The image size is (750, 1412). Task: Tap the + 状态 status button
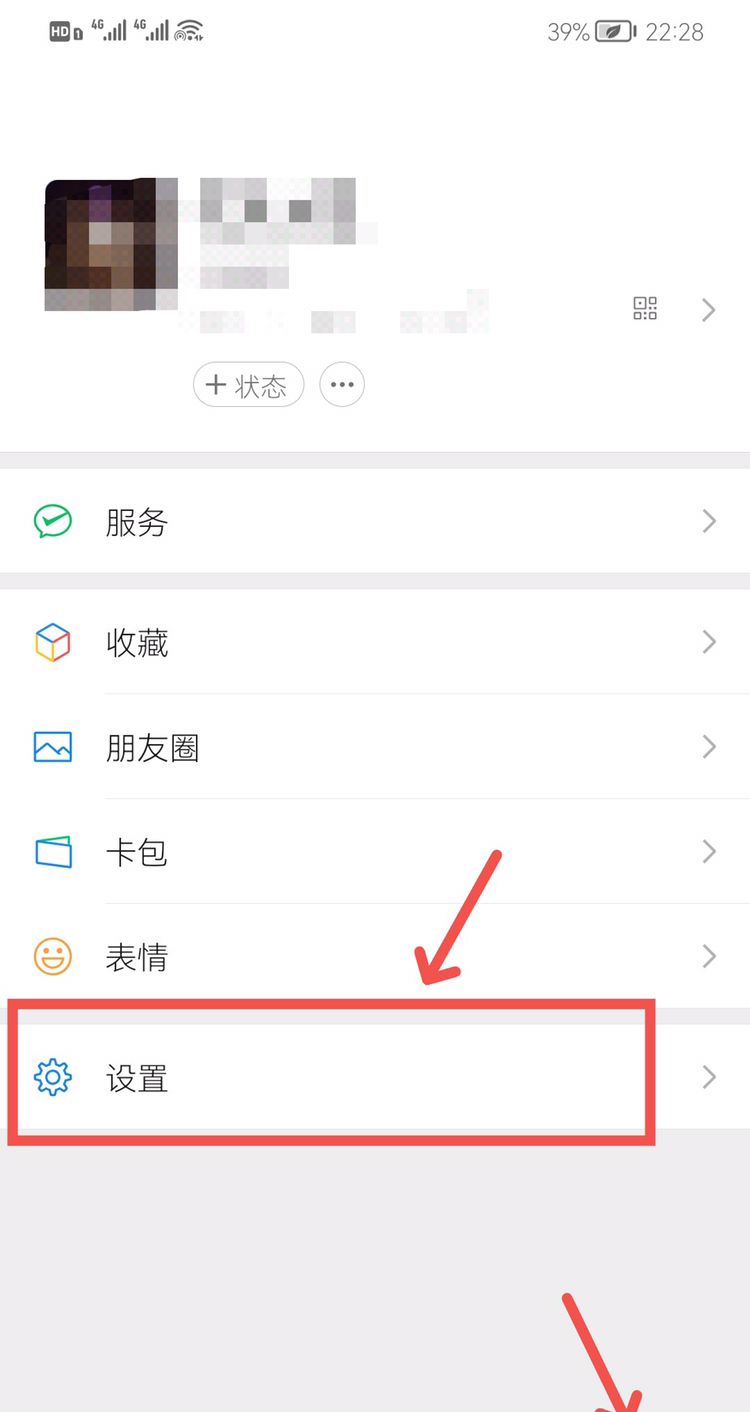click(248, 384)
